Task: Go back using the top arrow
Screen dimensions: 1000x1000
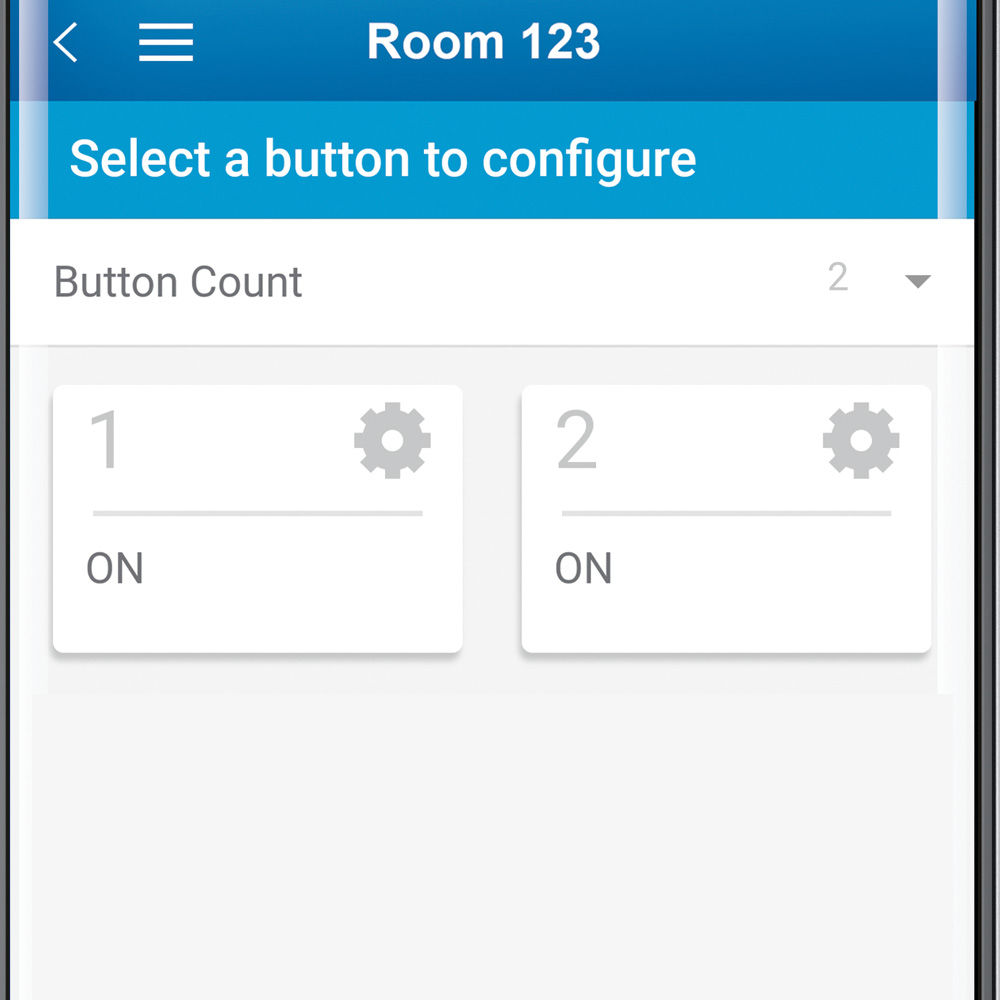Action: 66,43
